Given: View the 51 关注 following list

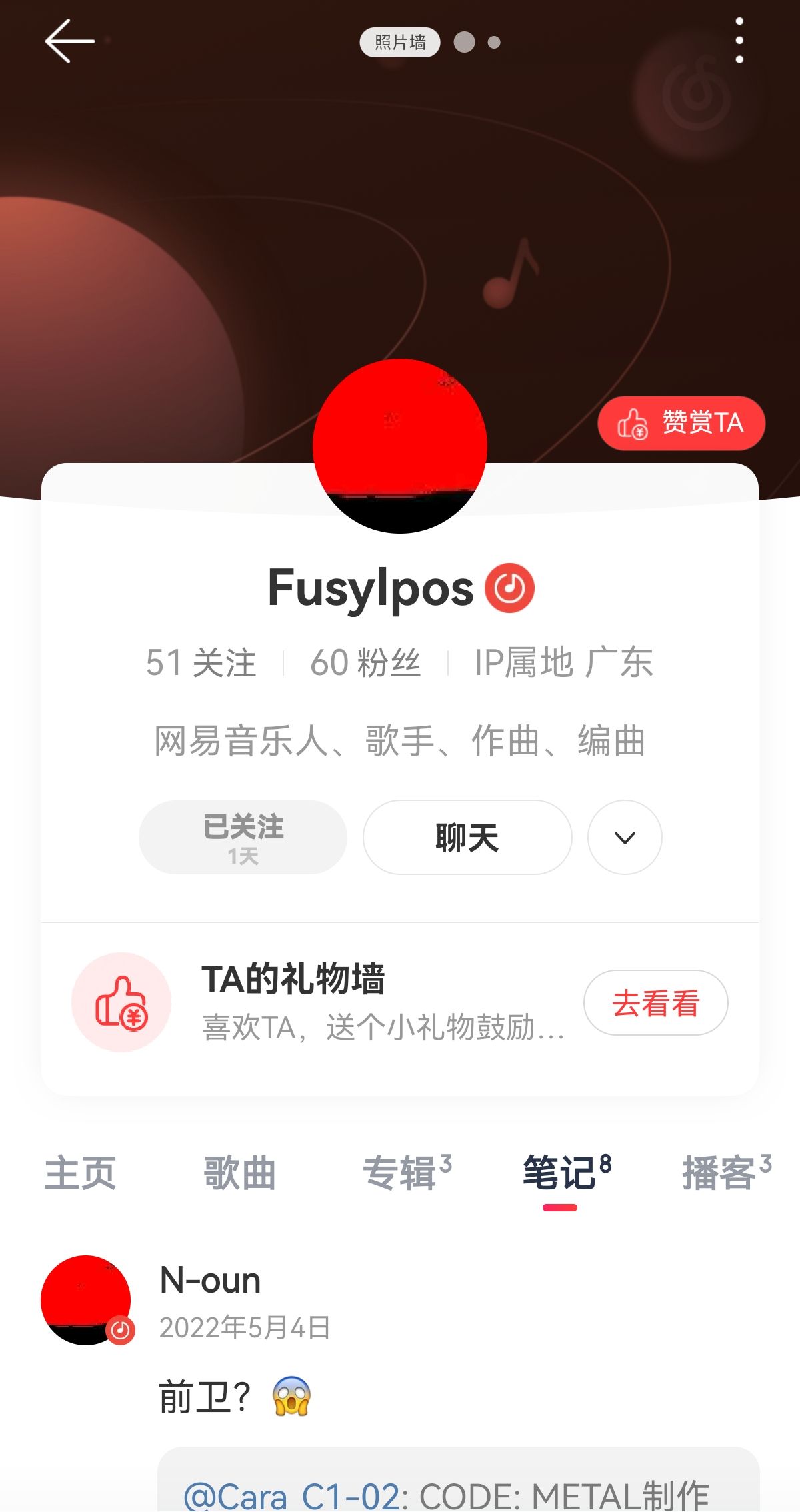Looking at the screenshot, I should [201, 662].
